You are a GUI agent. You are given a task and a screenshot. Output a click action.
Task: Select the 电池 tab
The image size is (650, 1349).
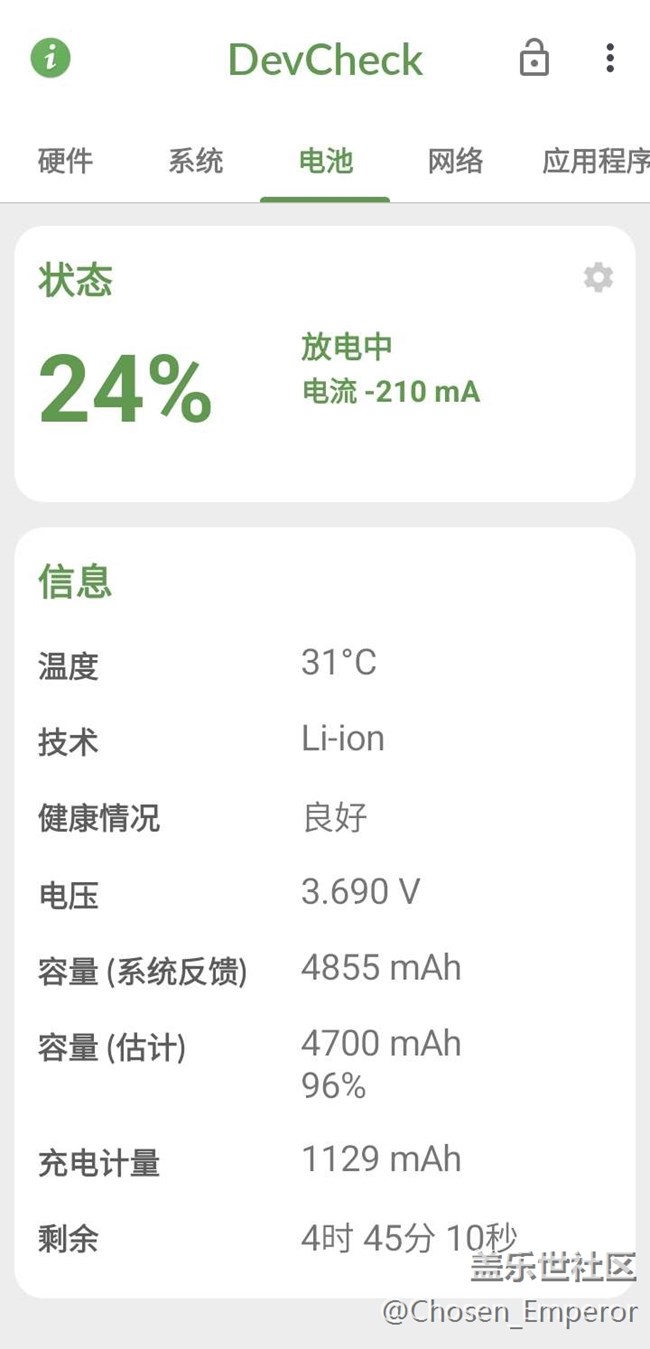click(325, 161)
